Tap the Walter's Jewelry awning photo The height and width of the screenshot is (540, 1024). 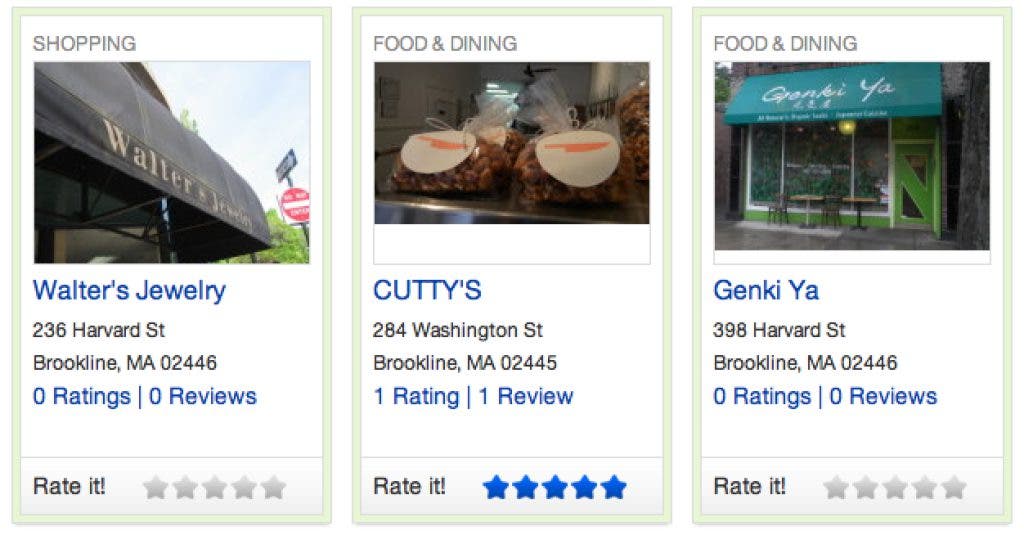(x=171, y=162)
